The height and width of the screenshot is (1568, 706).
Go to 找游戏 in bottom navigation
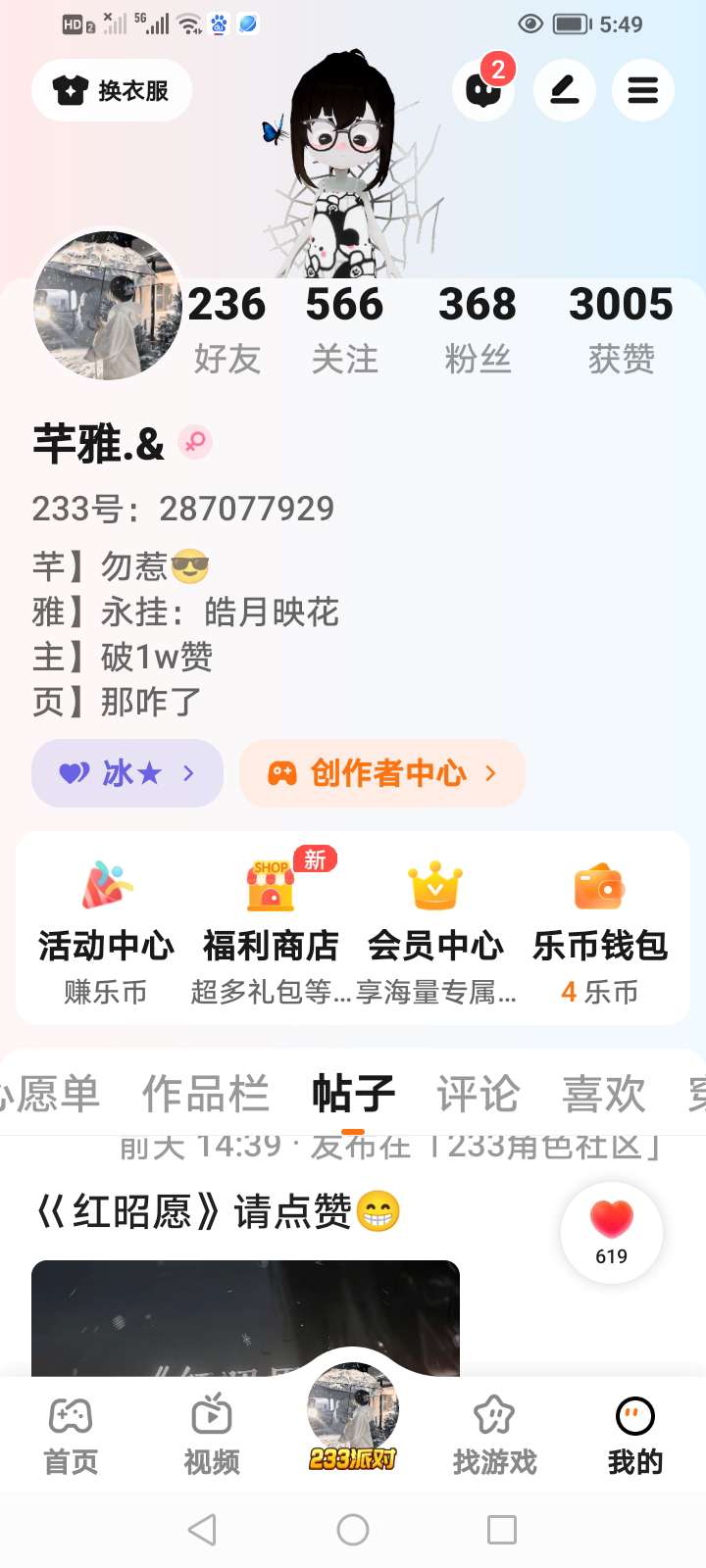pyautogui.click(x=494, y=1434)
